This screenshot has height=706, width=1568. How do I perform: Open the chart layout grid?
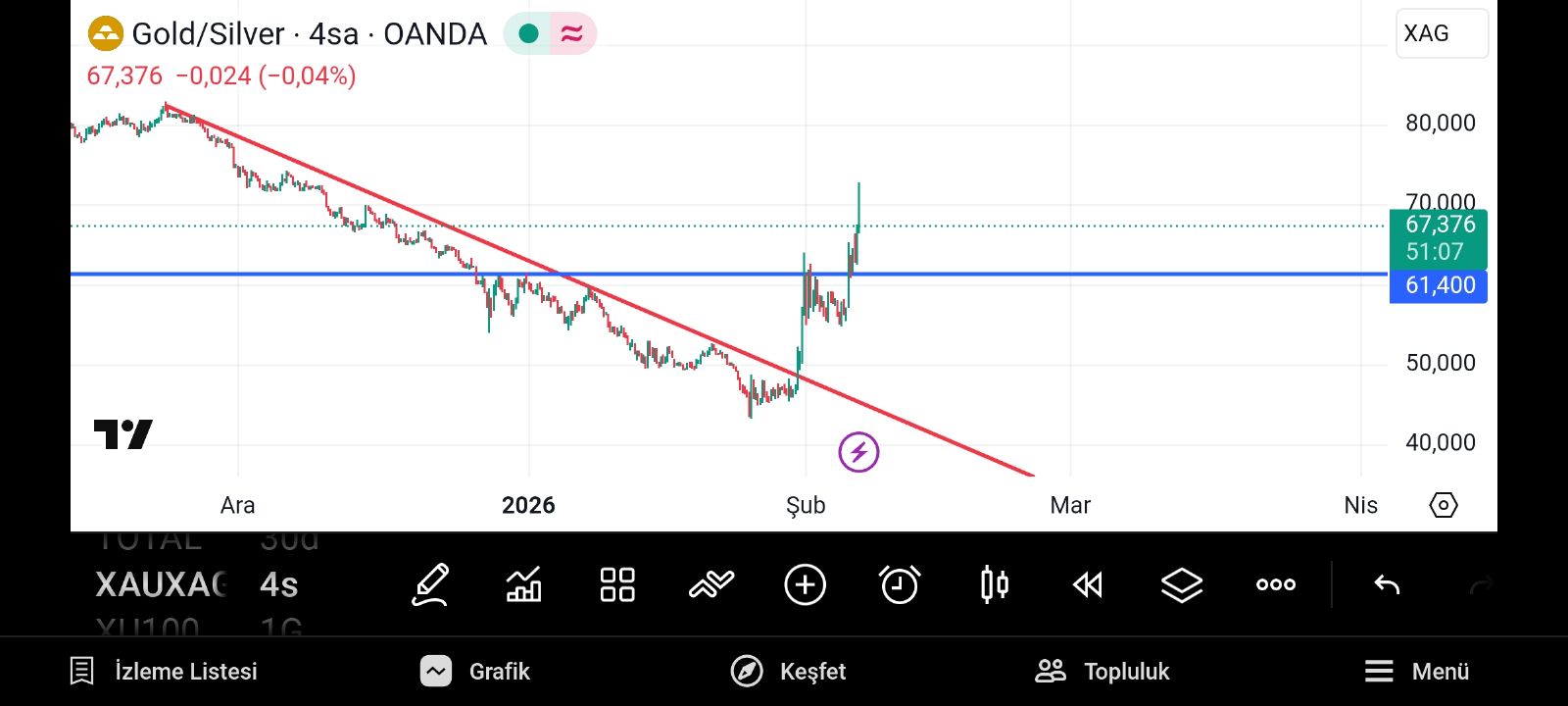click(x=617, y=585)
